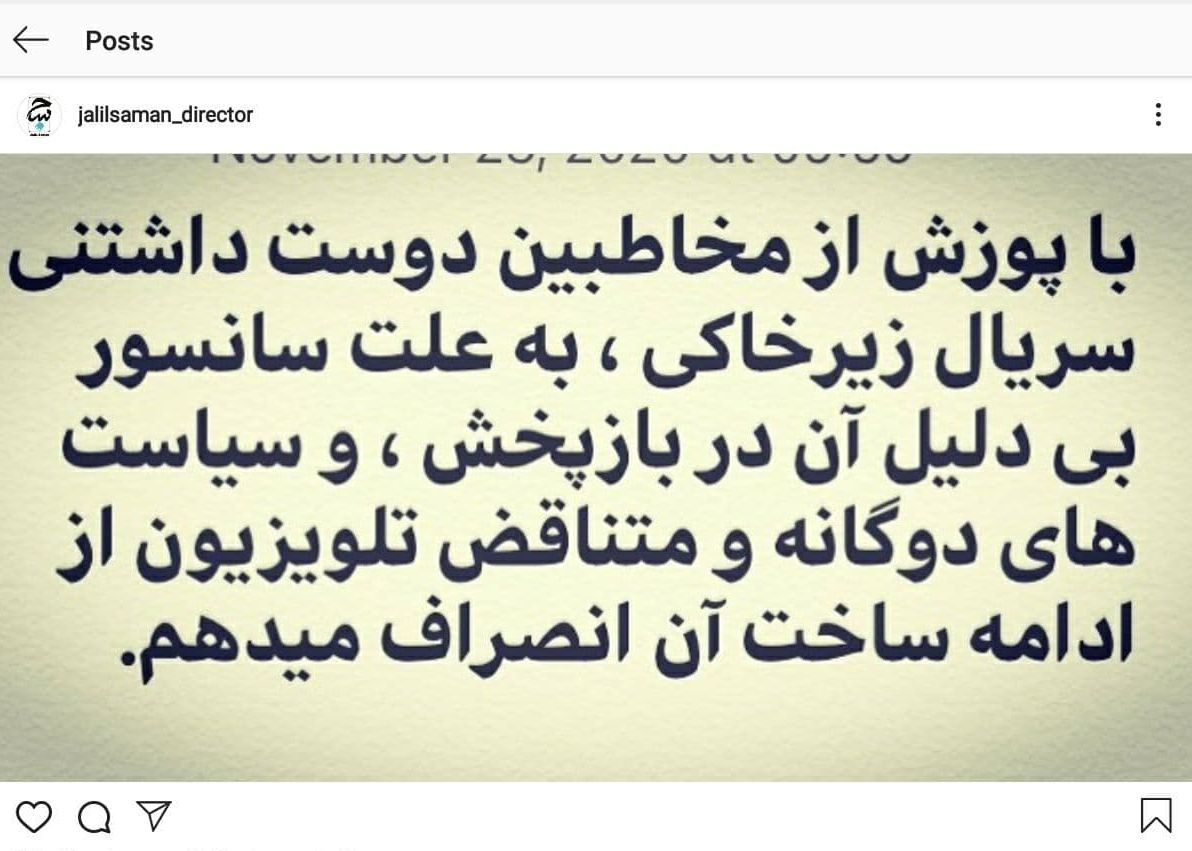Tap the Persian text post image

[596, 468]
